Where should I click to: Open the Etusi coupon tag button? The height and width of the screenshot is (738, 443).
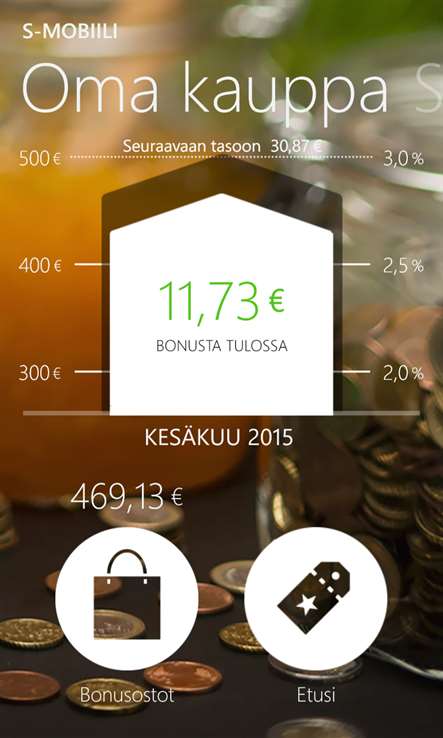(x=316, y=599)
